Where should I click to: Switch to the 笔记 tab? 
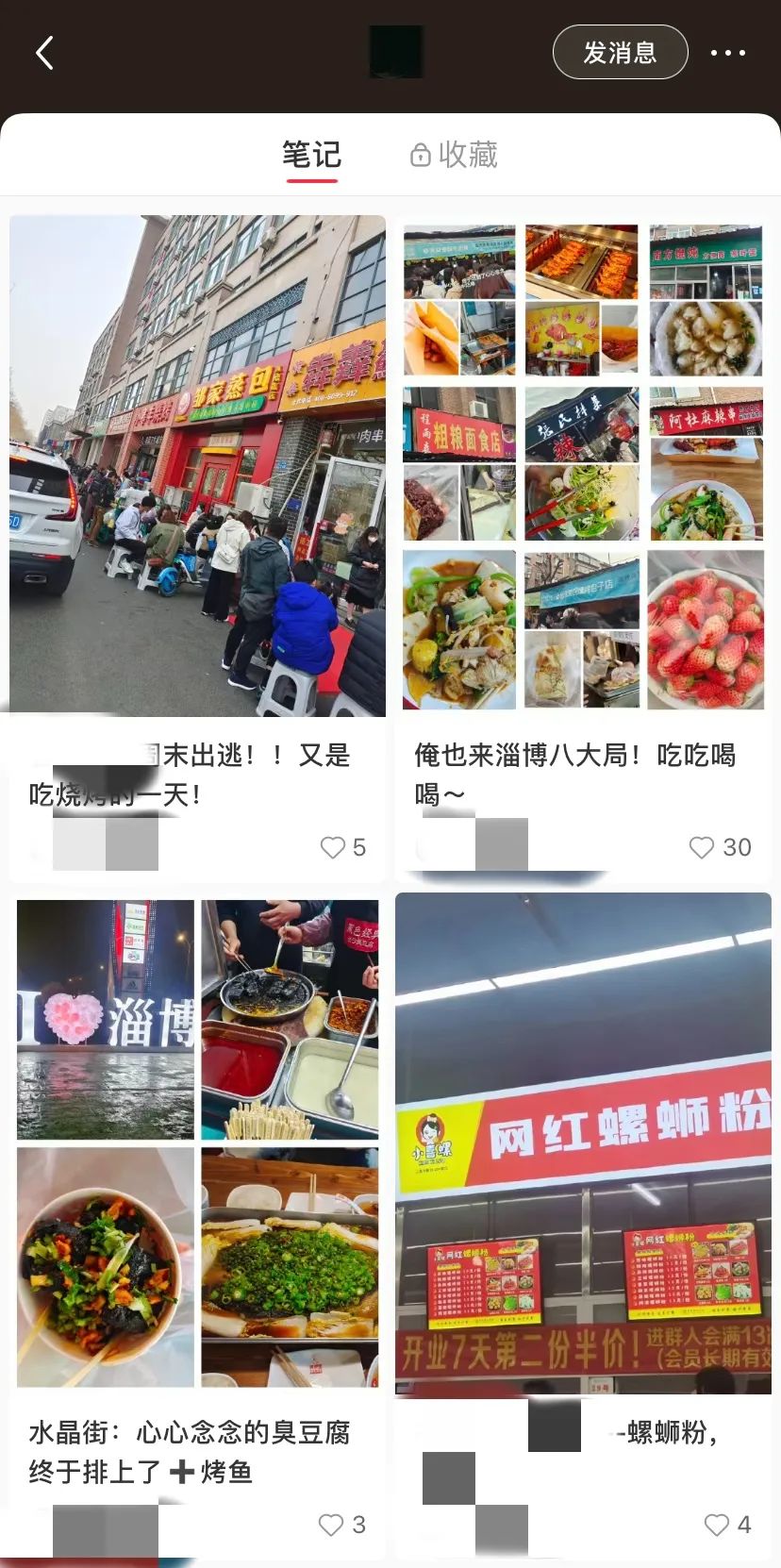[x=311, y=155]
